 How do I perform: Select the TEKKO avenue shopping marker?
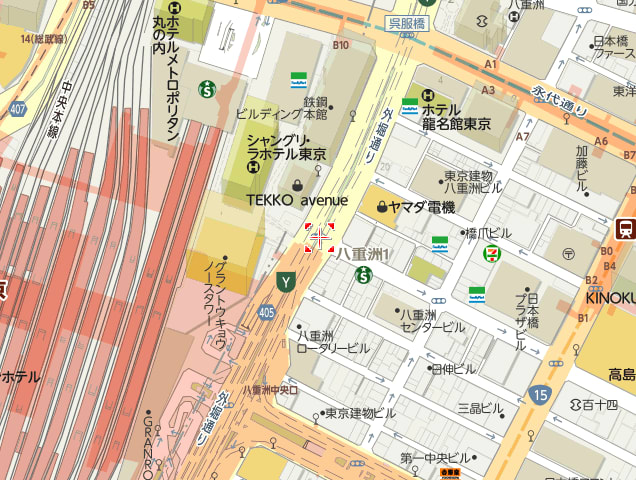297,186
